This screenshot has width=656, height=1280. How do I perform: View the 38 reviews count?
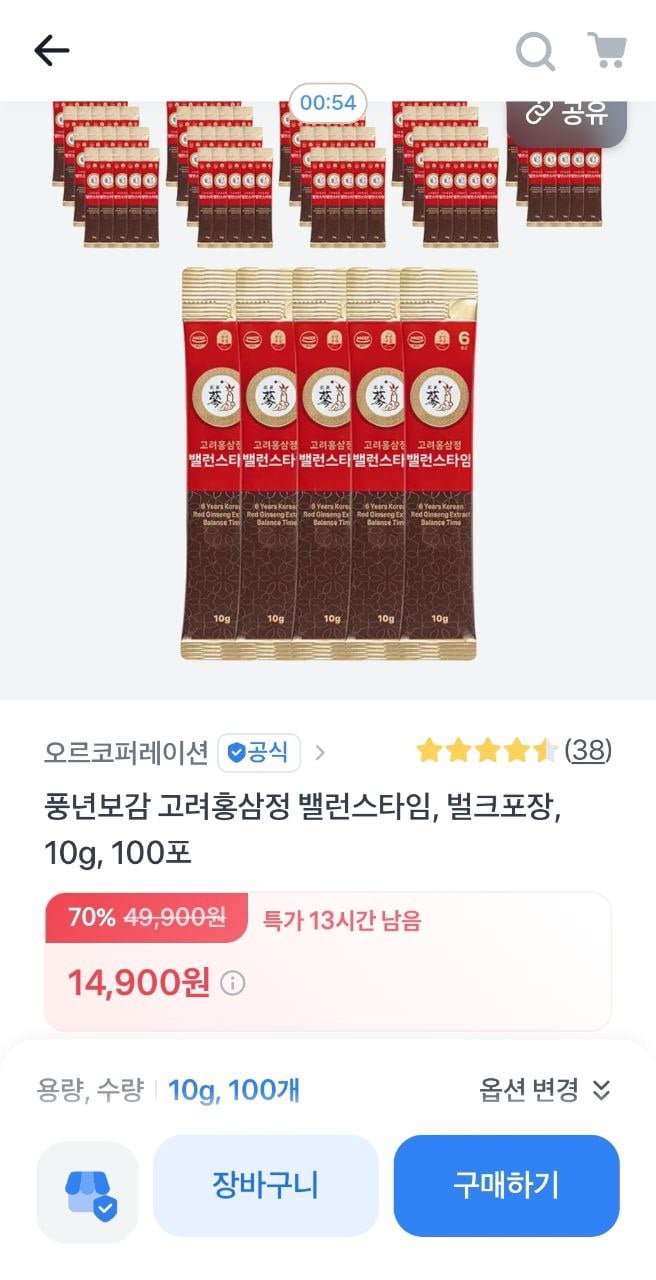click(x=588, y=750)
